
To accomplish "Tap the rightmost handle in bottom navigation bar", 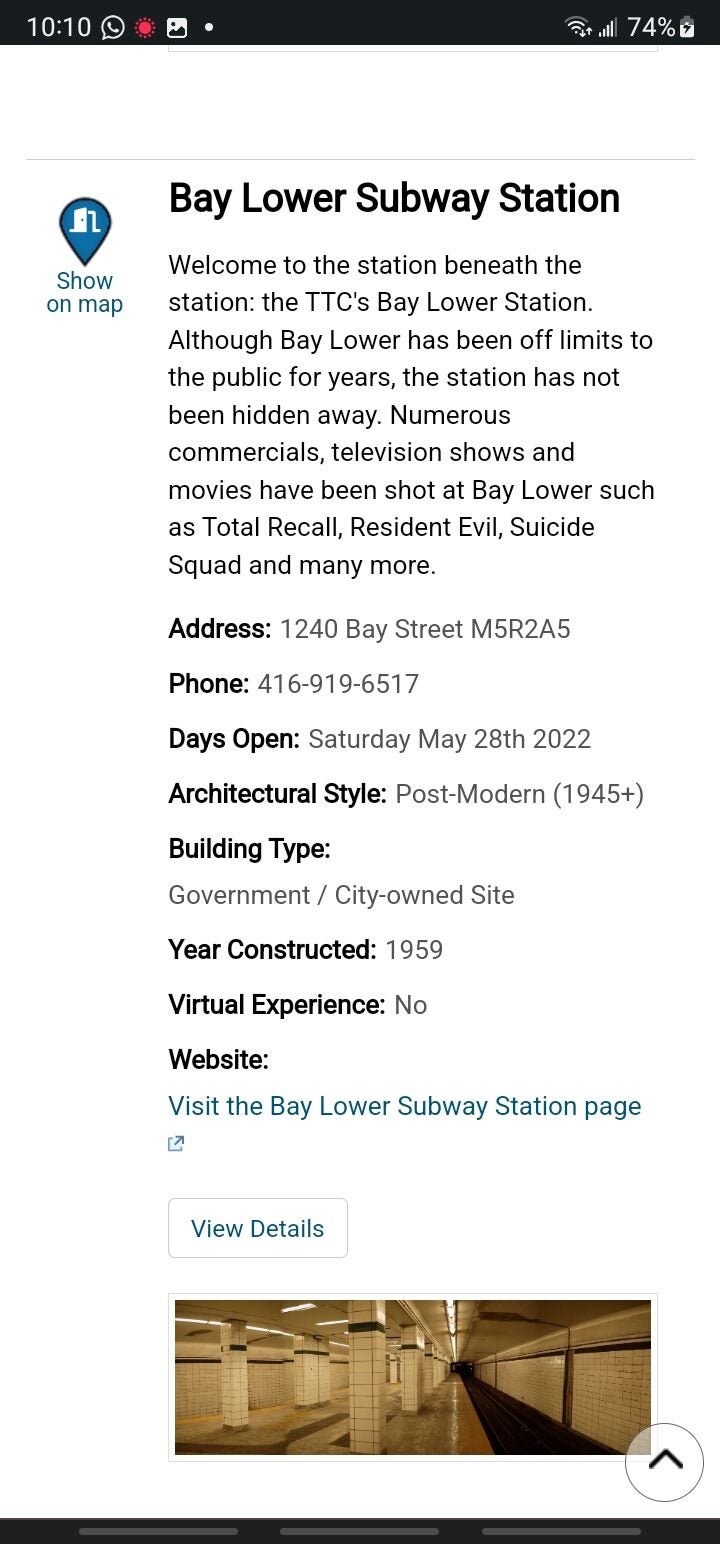I will point(563,1531).
